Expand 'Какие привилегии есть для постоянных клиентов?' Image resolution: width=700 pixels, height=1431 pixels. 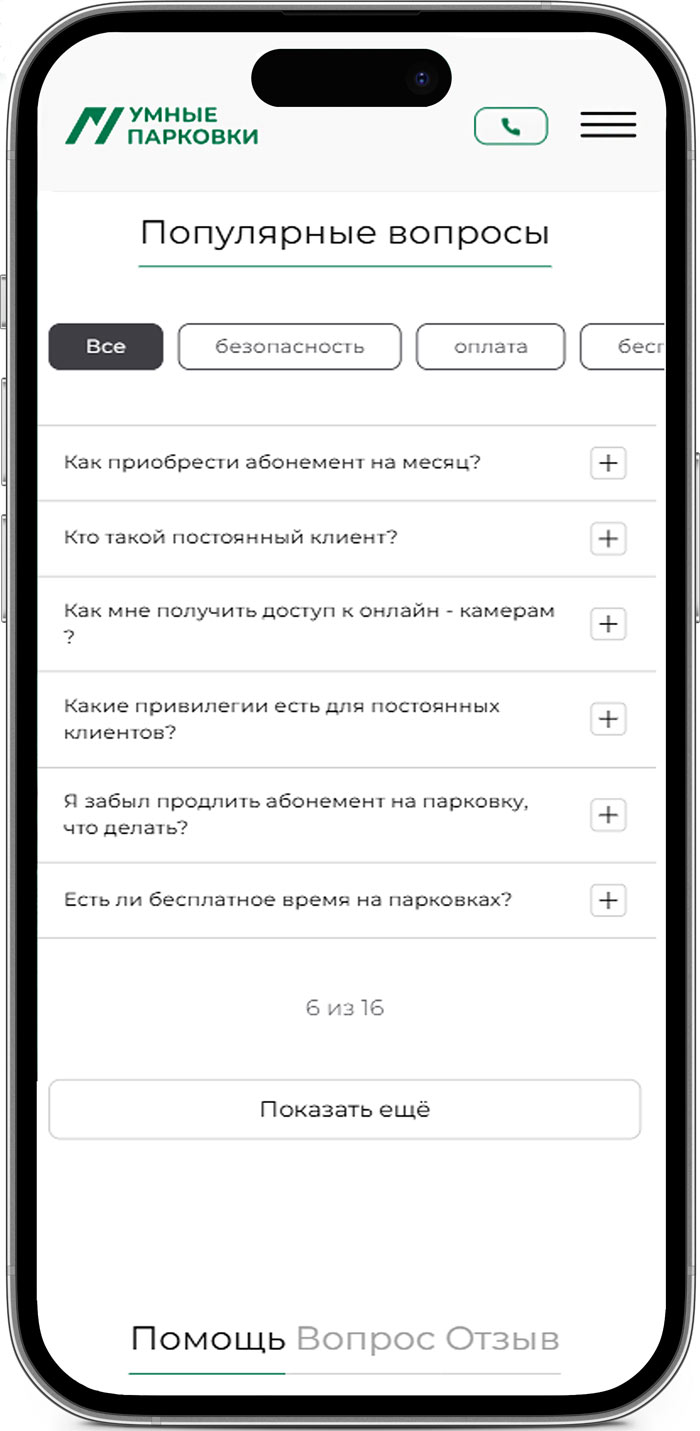coord(607,719)
